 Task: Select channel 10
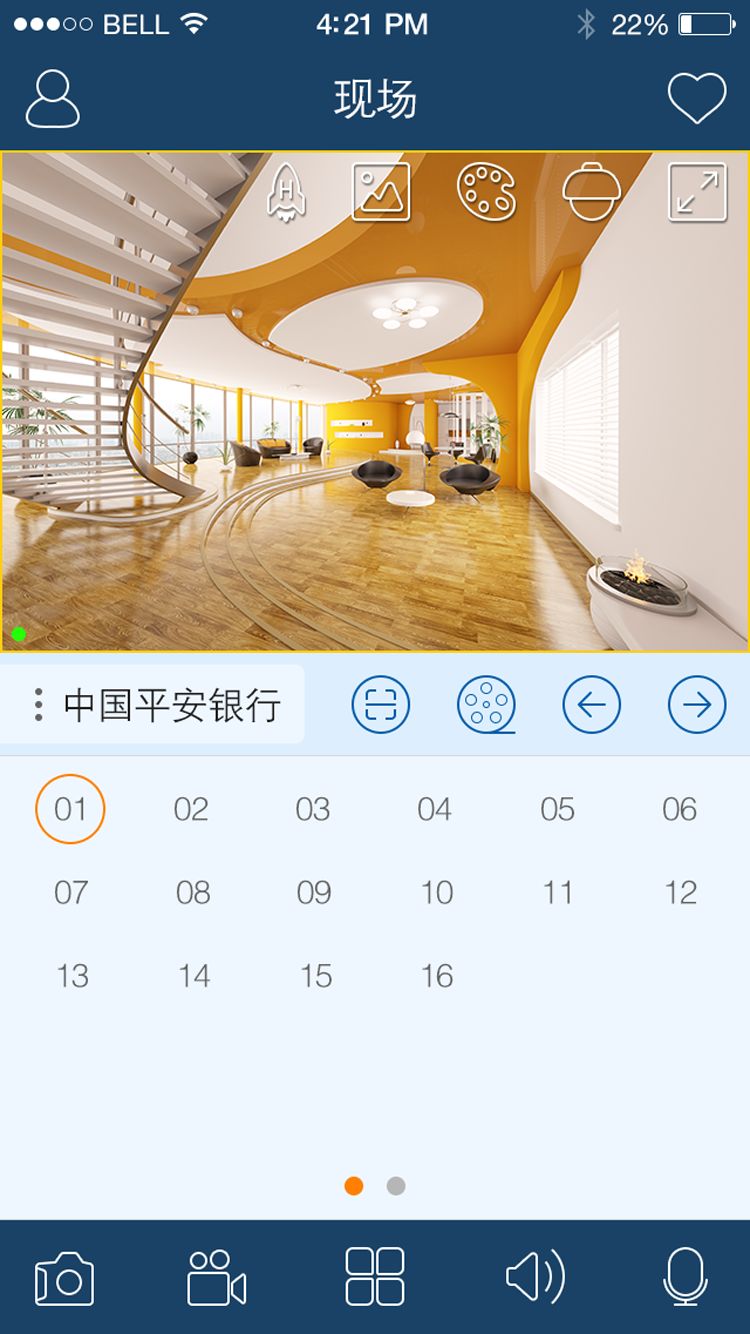coord(436,892)
